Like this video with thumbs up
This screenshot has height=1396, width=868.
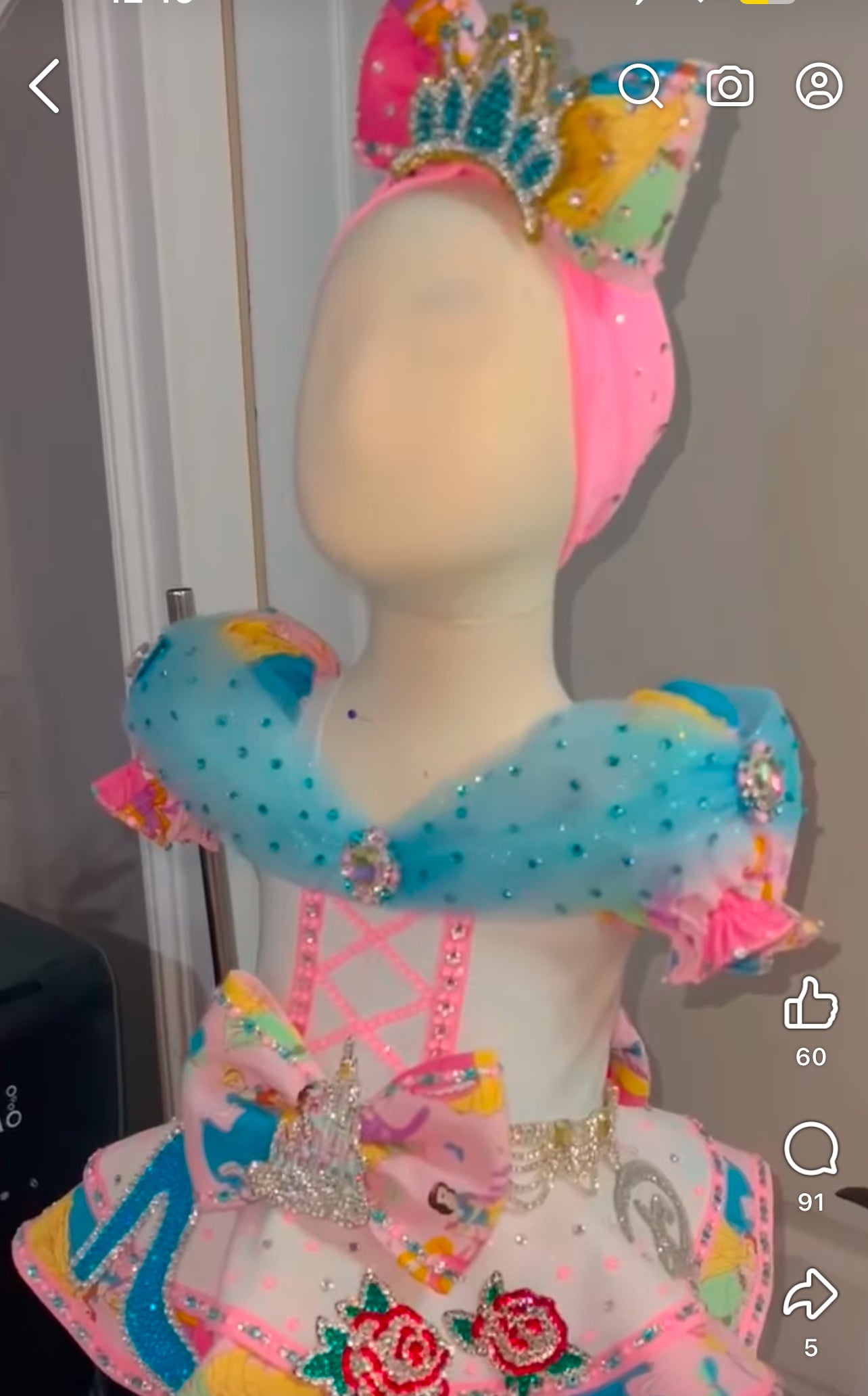(811, 1004)
